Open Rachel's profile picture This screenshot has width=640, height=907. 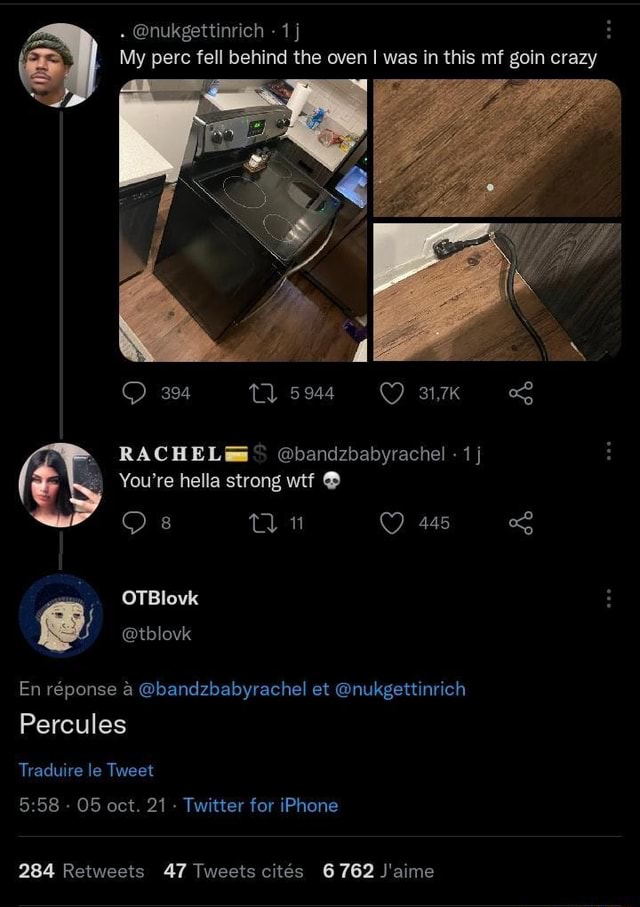tap(60, 484)
